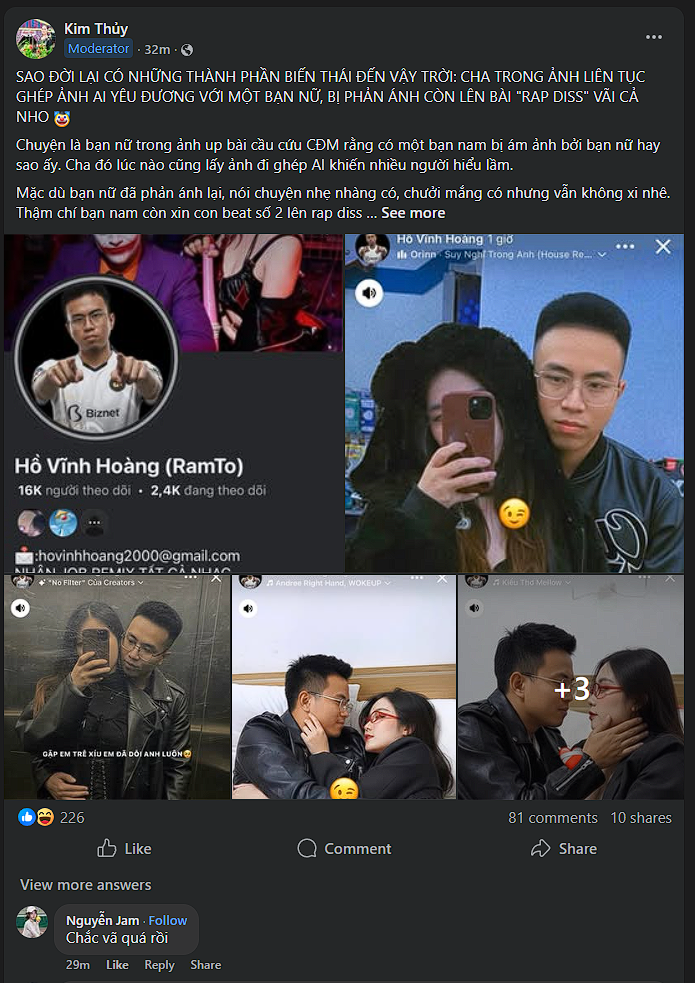Reply to Nguyễn Jam's comment
Screen dimensions: 695x983
point(159,965)
